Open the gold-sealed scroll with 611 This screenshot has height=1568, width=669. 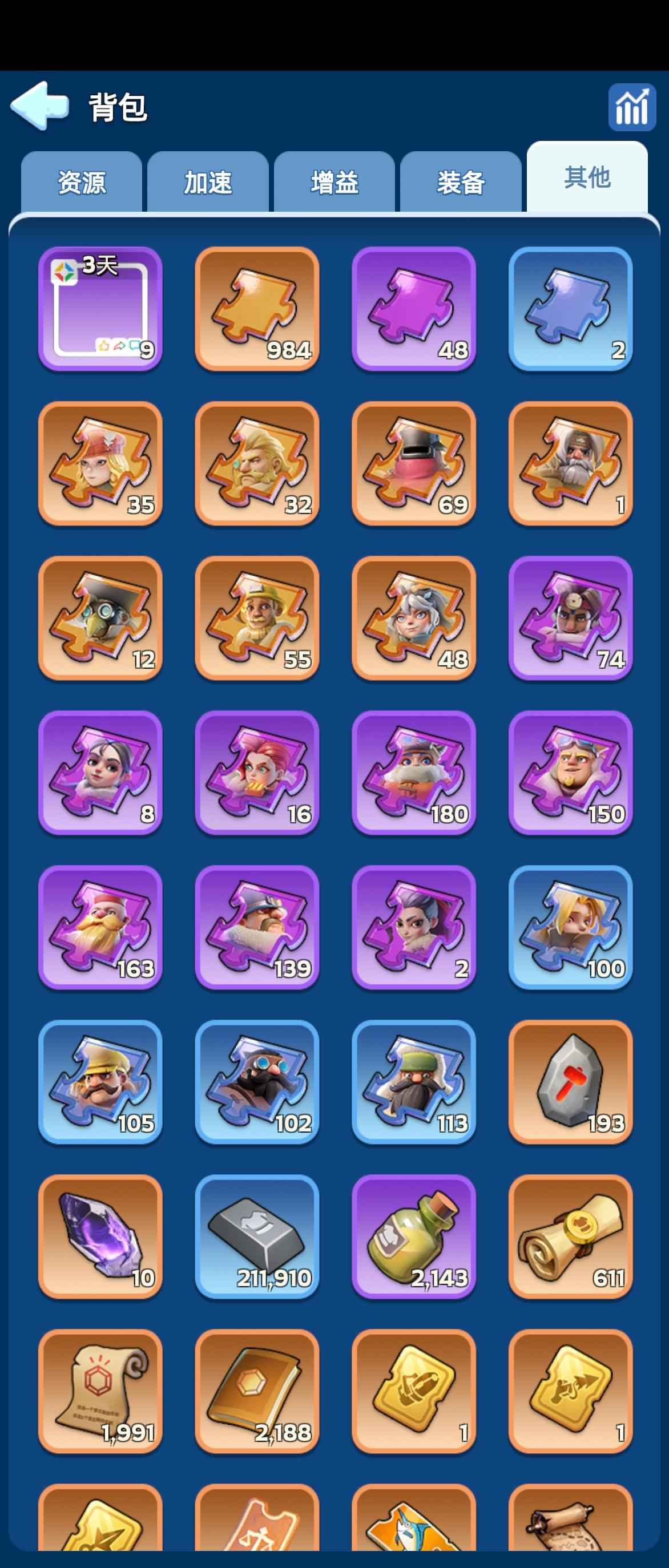pyautogui.click(x=570, y=1236)
